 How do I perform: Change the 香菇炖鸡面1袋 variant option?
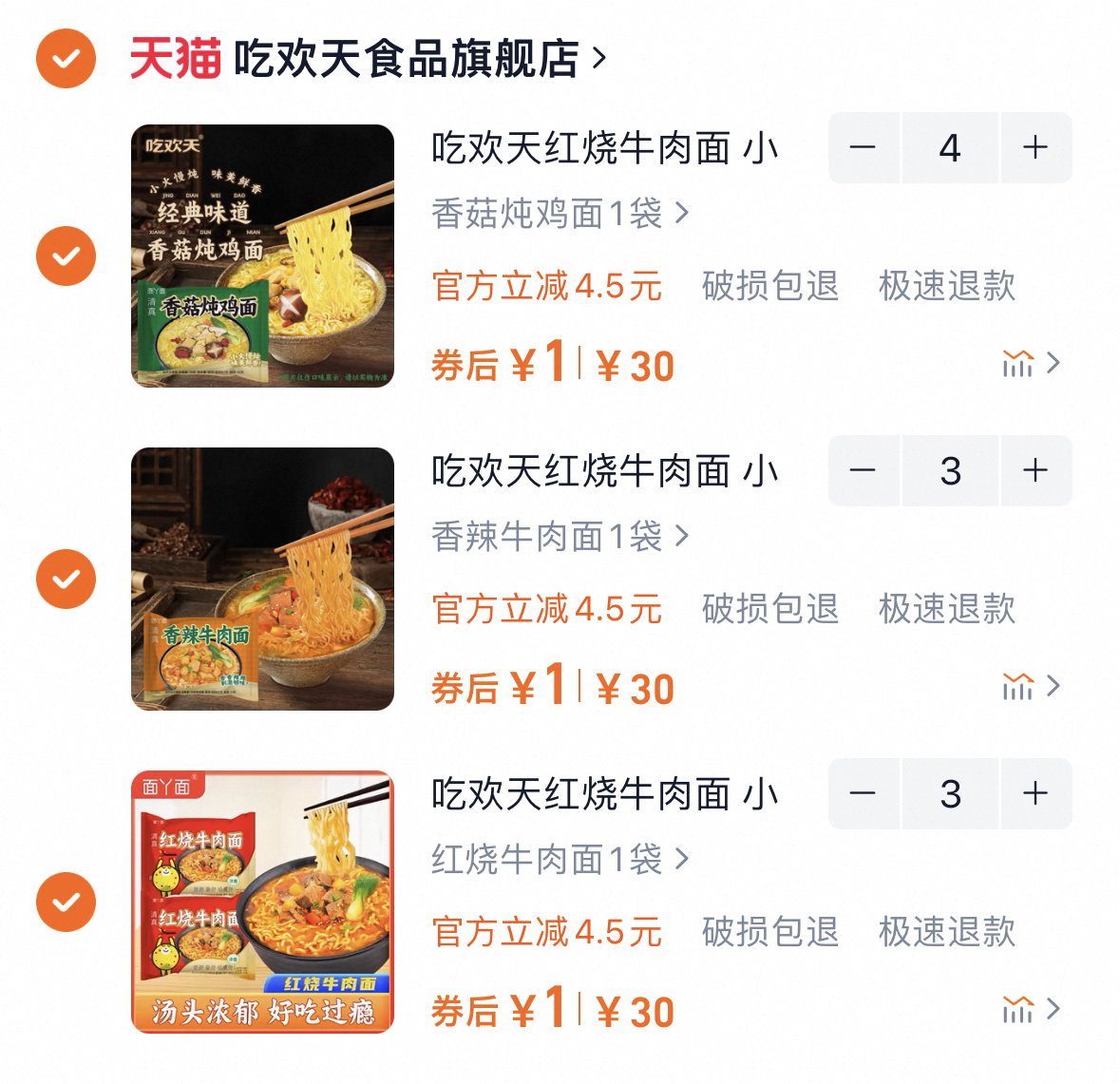[x=560, y=214]
